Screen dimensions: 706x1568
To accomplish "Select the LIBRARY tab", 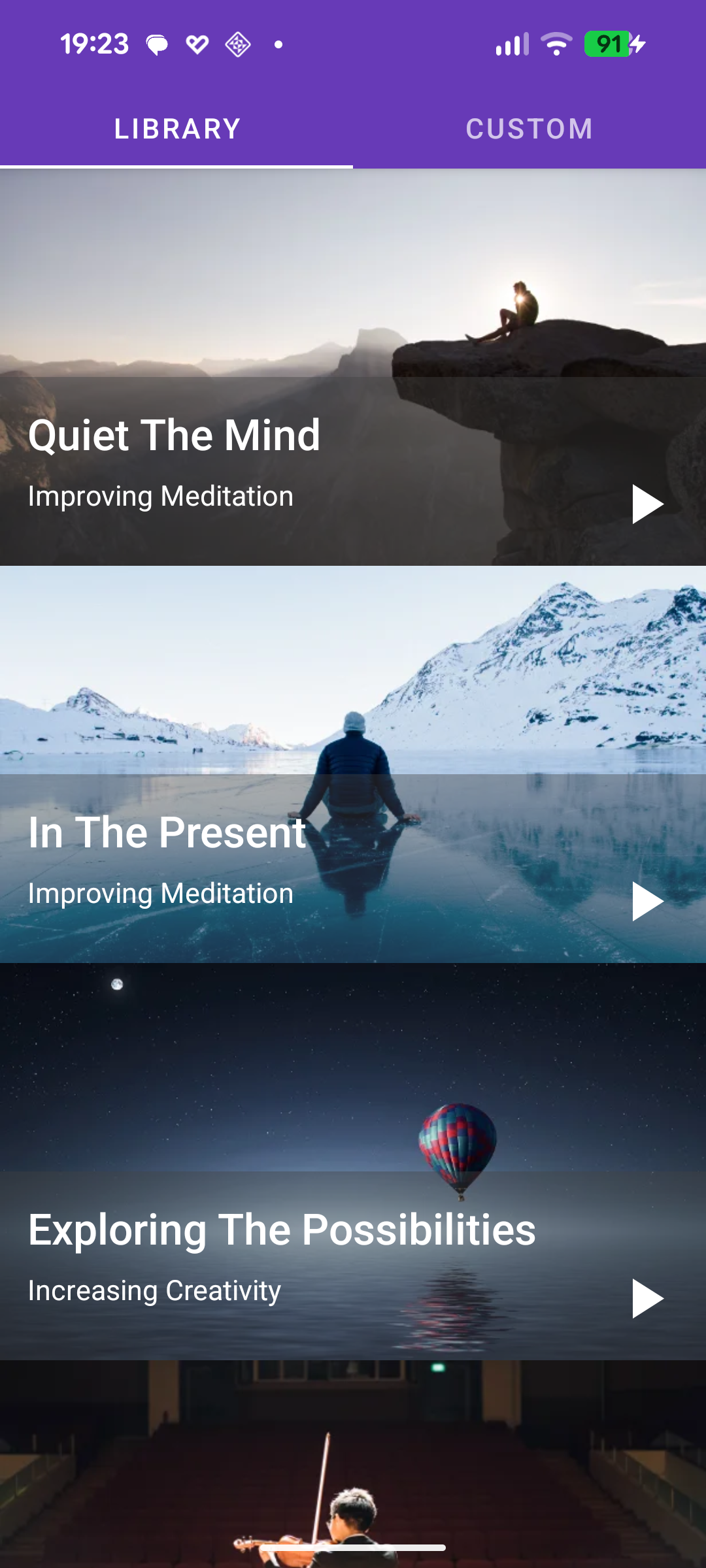I will click(x=176, y=128).
